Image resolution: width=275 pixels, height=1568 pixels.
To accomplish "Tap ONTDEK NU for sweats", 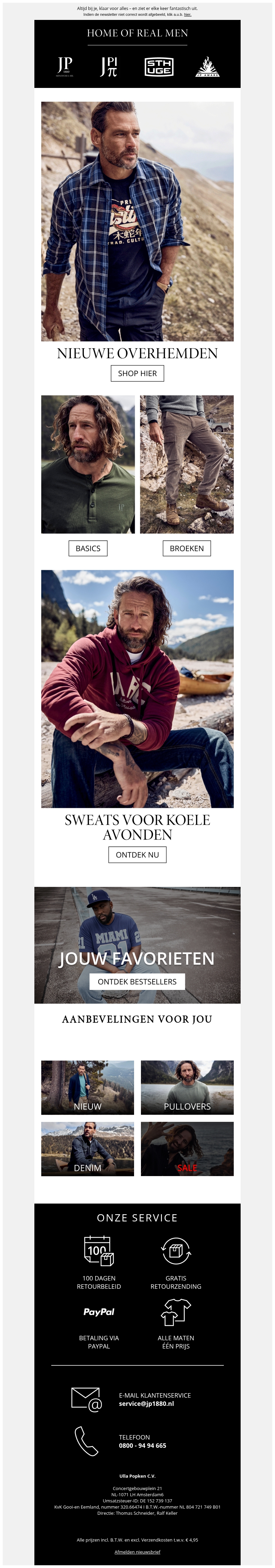I will click(137, 854).
